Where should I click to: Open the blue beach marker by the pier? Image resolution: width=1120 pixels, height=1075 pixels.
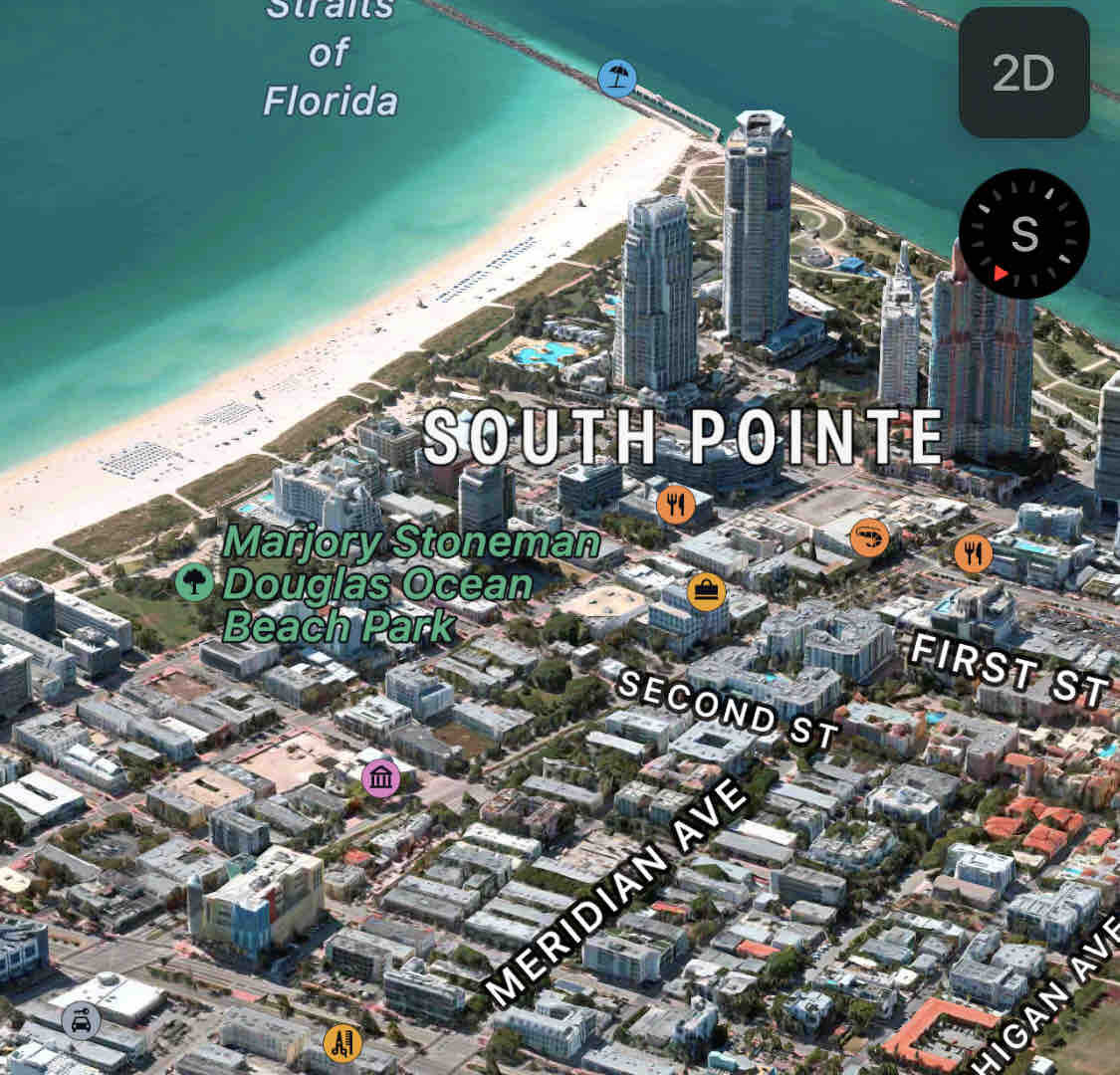(x=617, y=77)
